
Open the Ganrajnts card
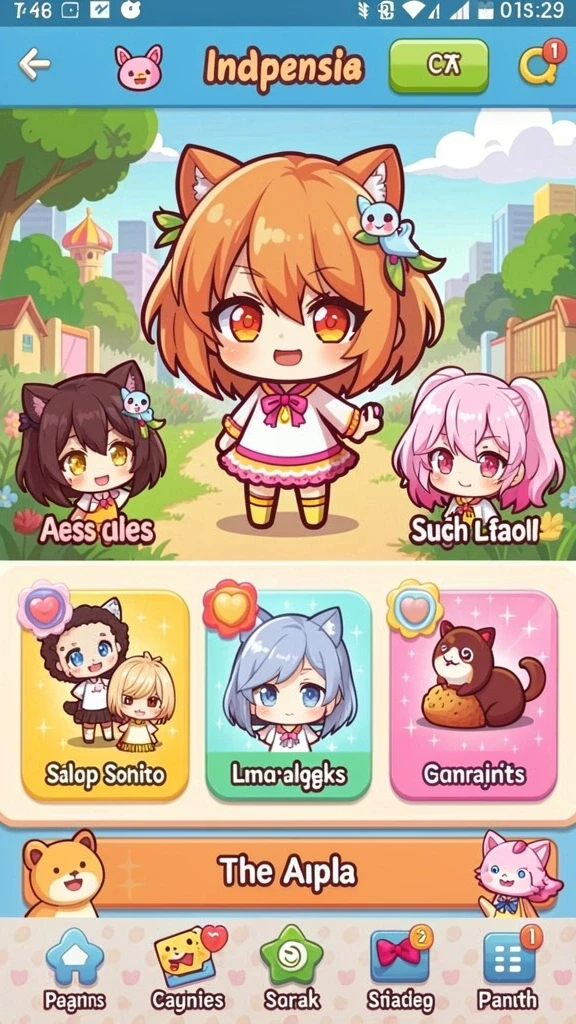tap(473, 696)
